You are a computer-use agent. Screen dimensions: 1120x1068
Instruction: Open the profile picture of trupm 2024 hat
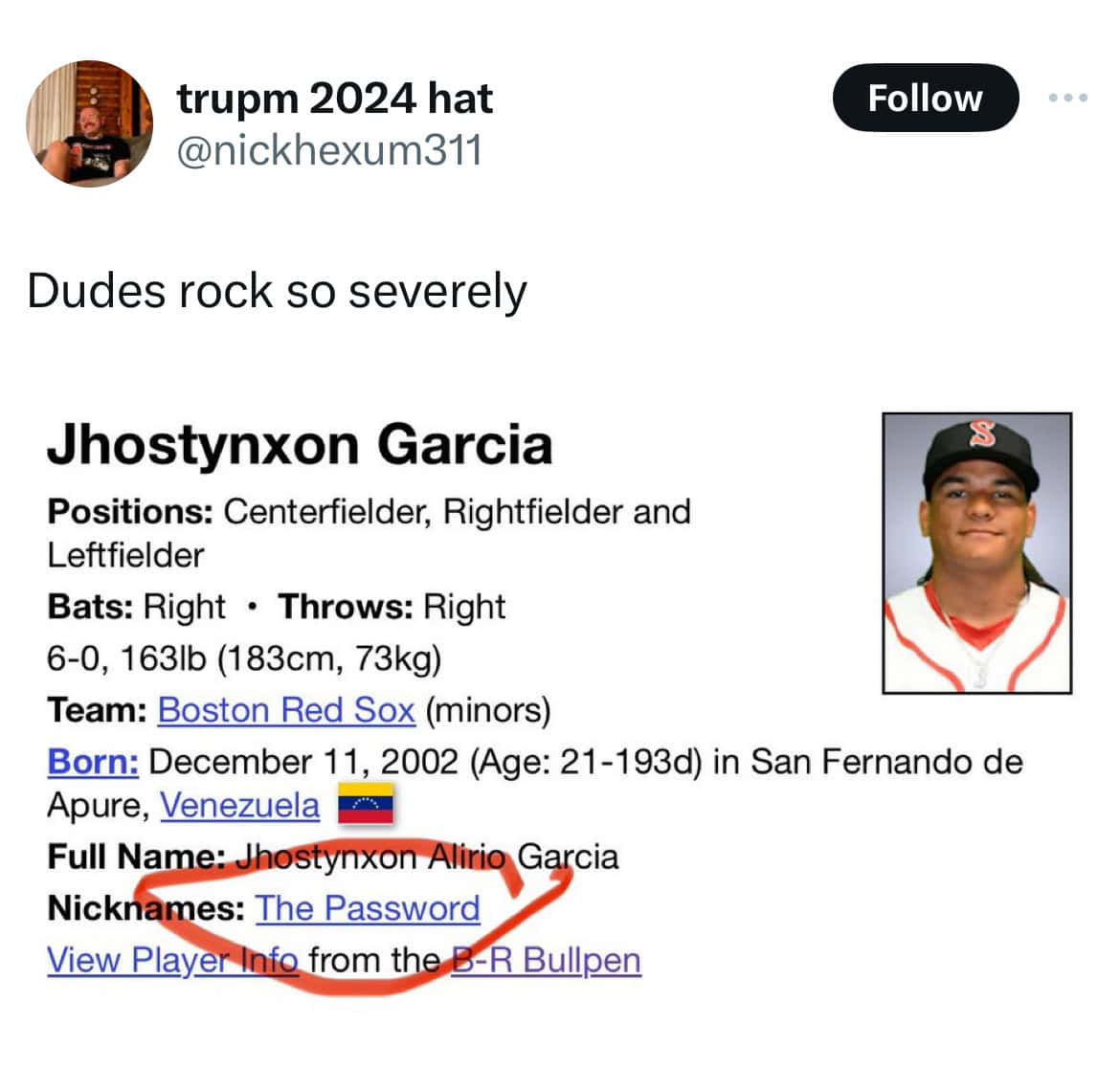[89, 123]
